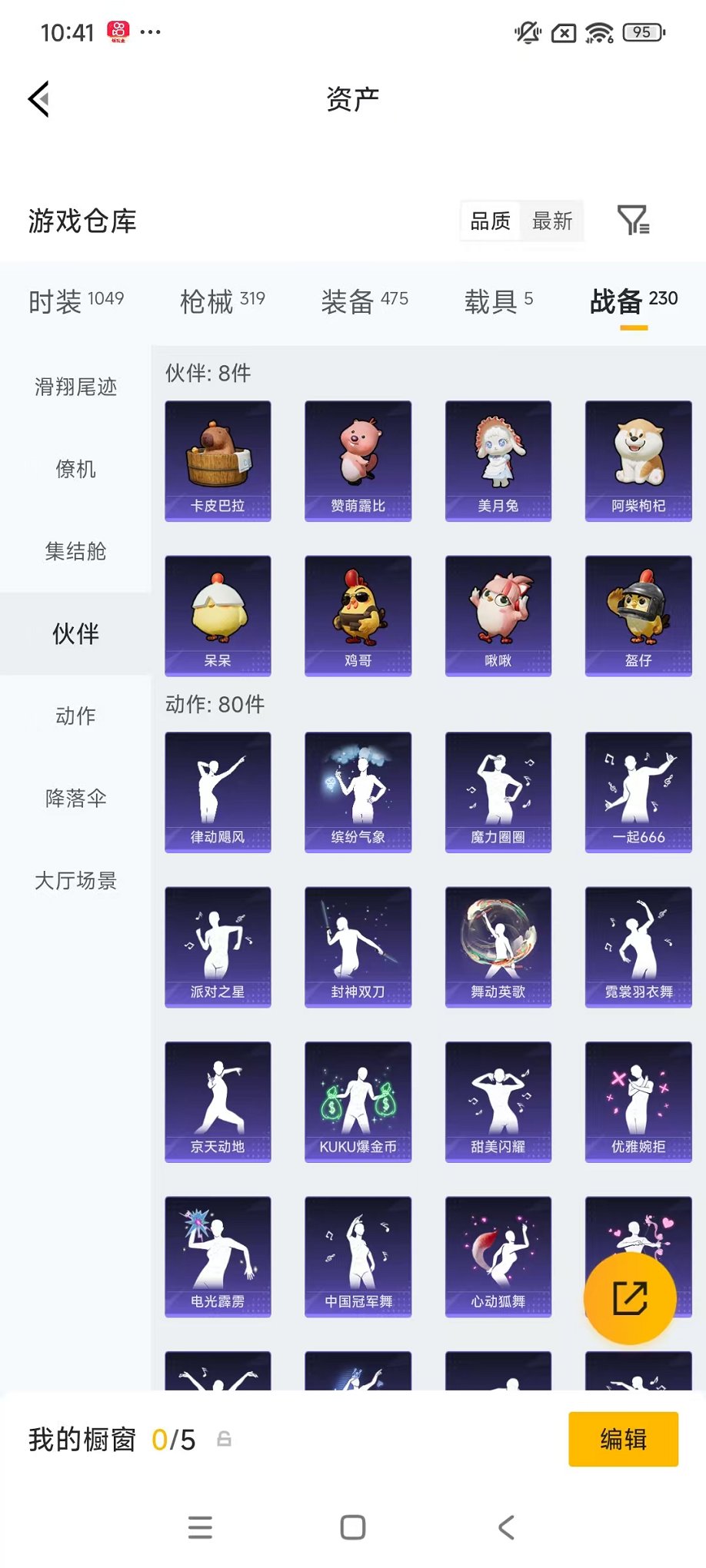Open the 舞动英歌 action thumbnail

(x=498, y=947)
